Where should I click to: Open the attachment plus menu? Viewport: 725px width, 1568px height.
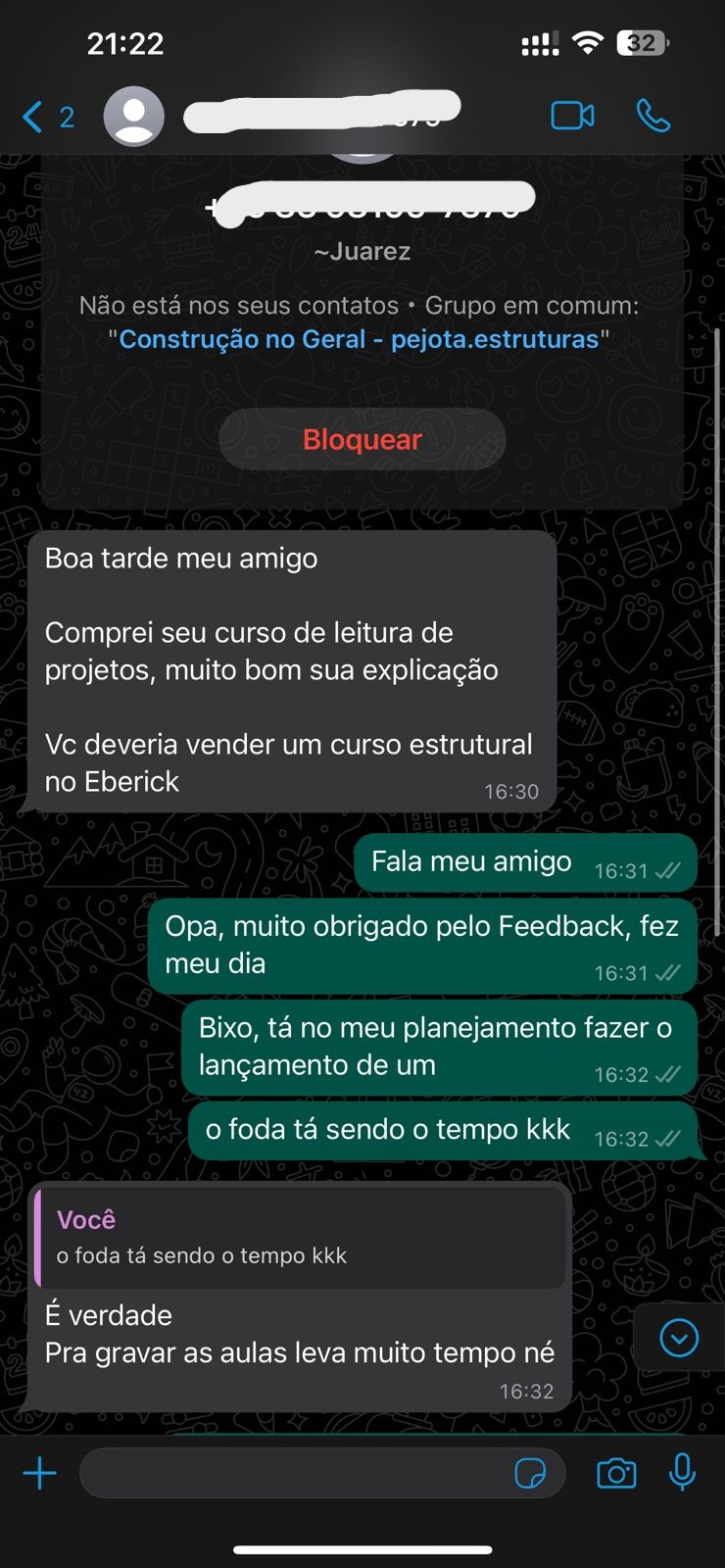click(40, 1473)
